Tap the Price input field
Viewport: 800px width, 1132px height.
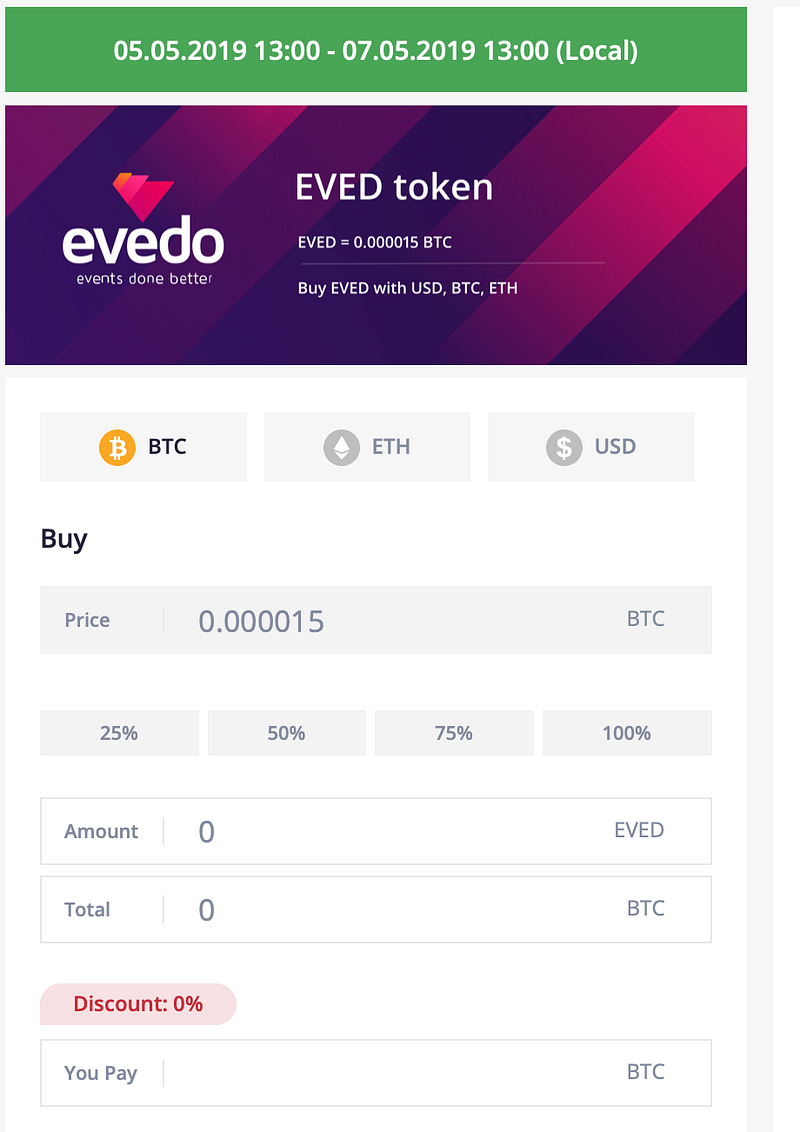[390, 621]
